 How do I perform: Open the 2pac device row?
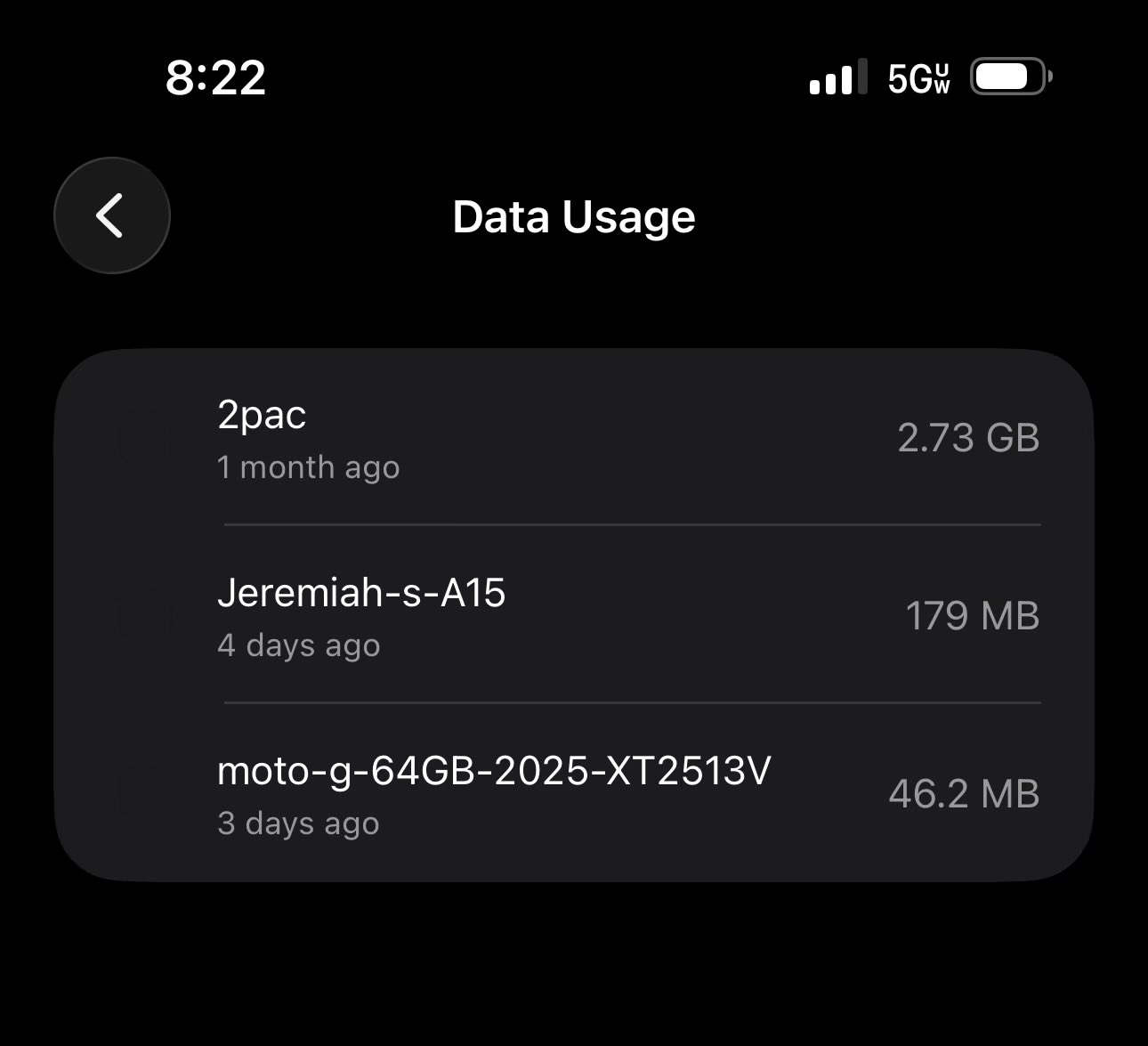573,438
